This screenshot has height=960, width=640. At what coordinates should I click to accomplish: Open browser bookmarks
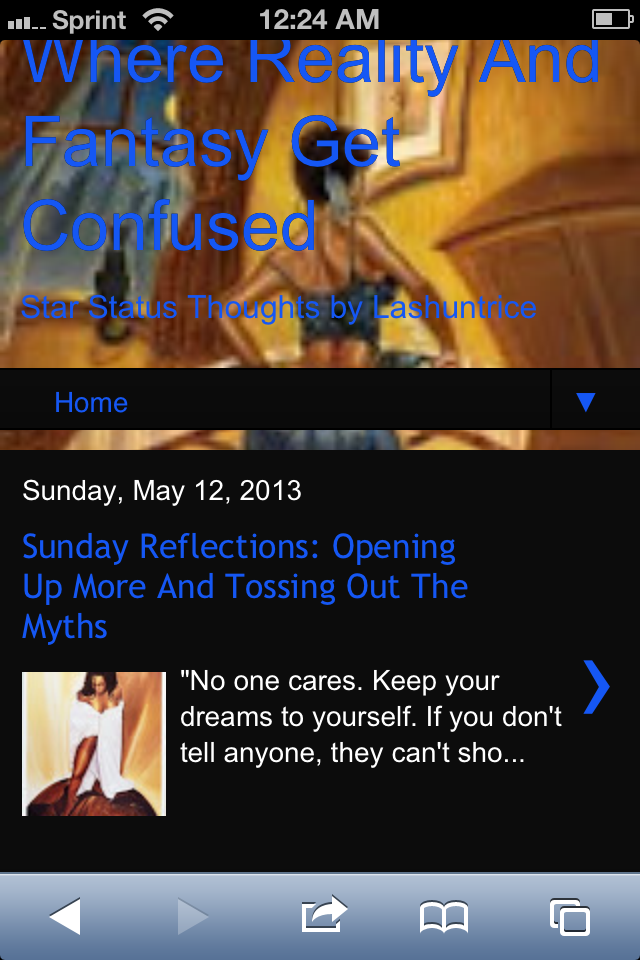444,917
